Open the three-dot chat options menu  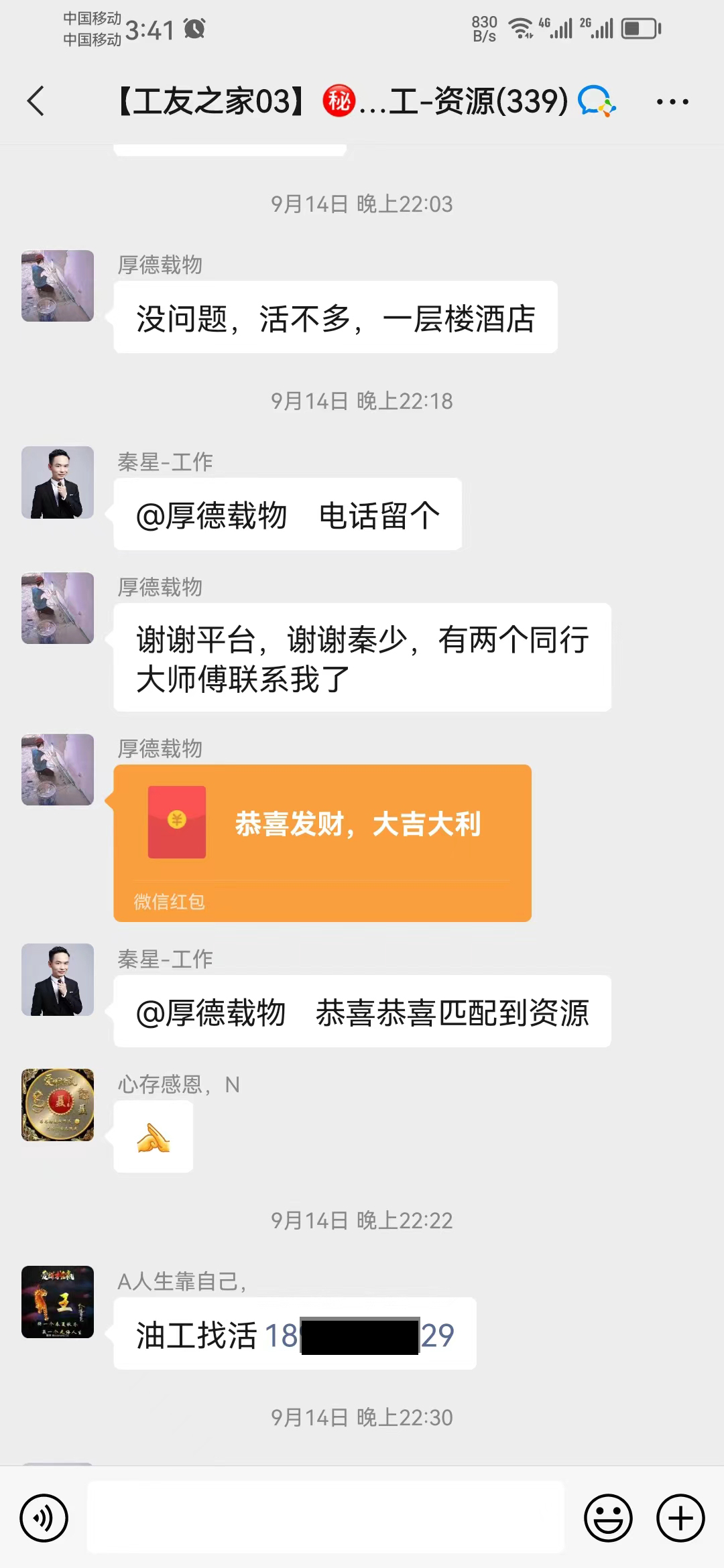point(672,102)
